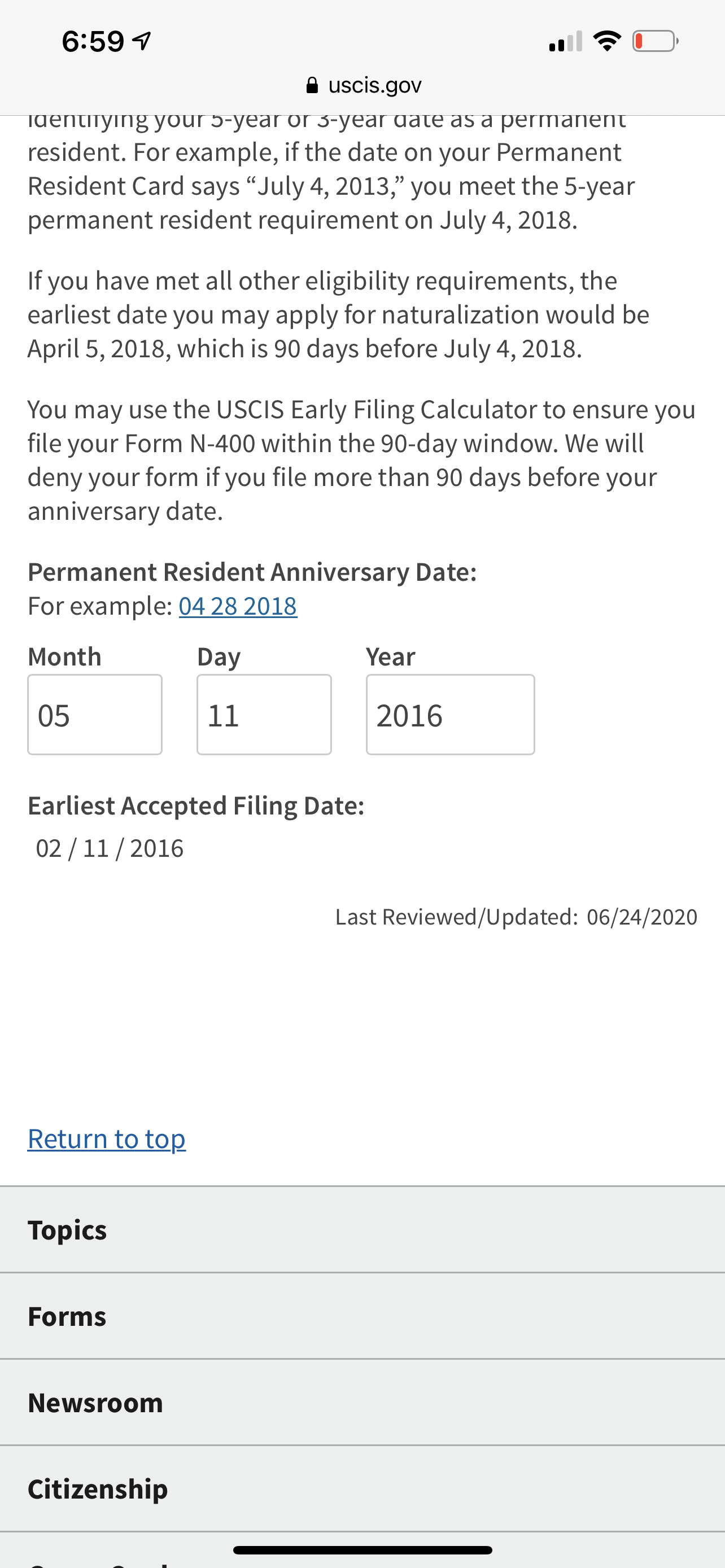Expand the Newsroom section
The height and width of the screenshot is (1568, 725).
click(362, 1403)
